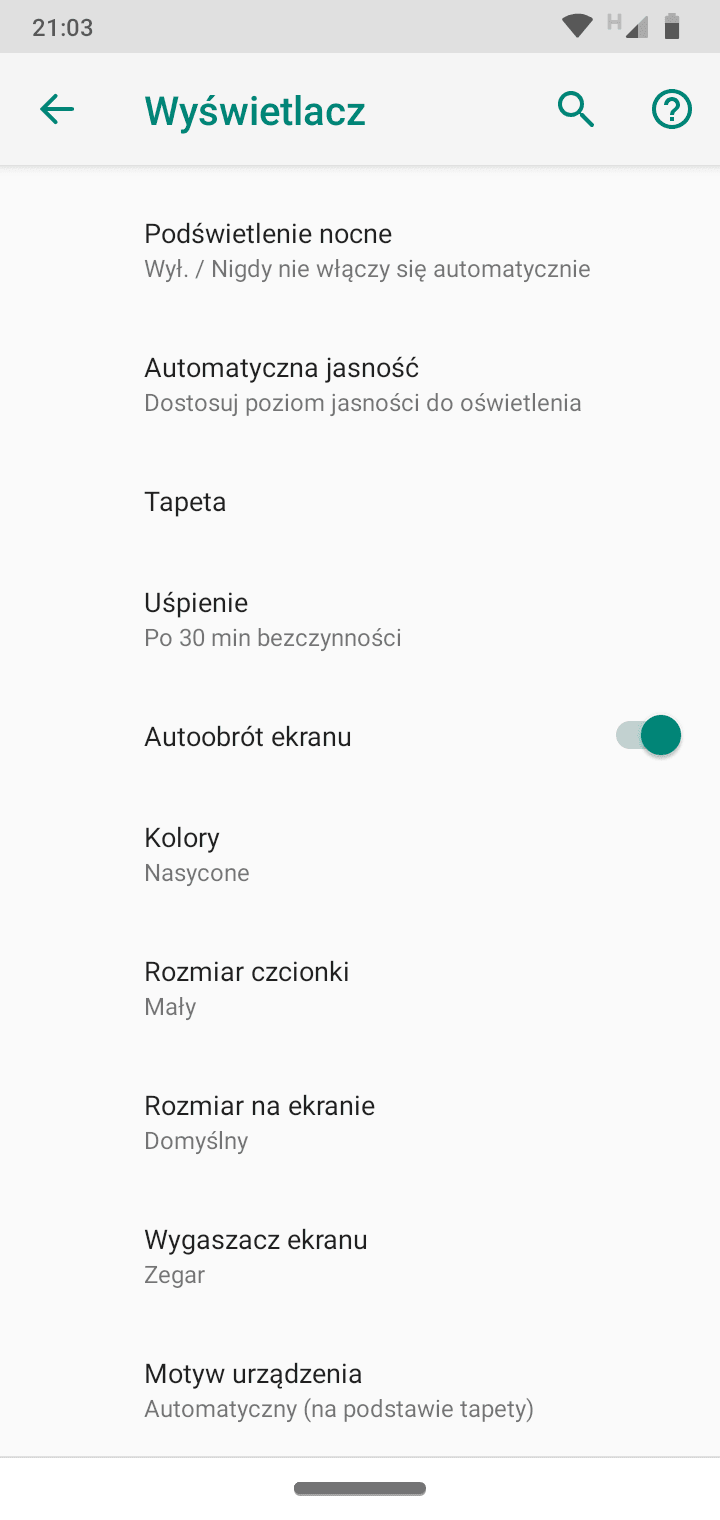Select Rozmiar czcionki option
The image size is (720, 1520).
click(x=360, y=988)
